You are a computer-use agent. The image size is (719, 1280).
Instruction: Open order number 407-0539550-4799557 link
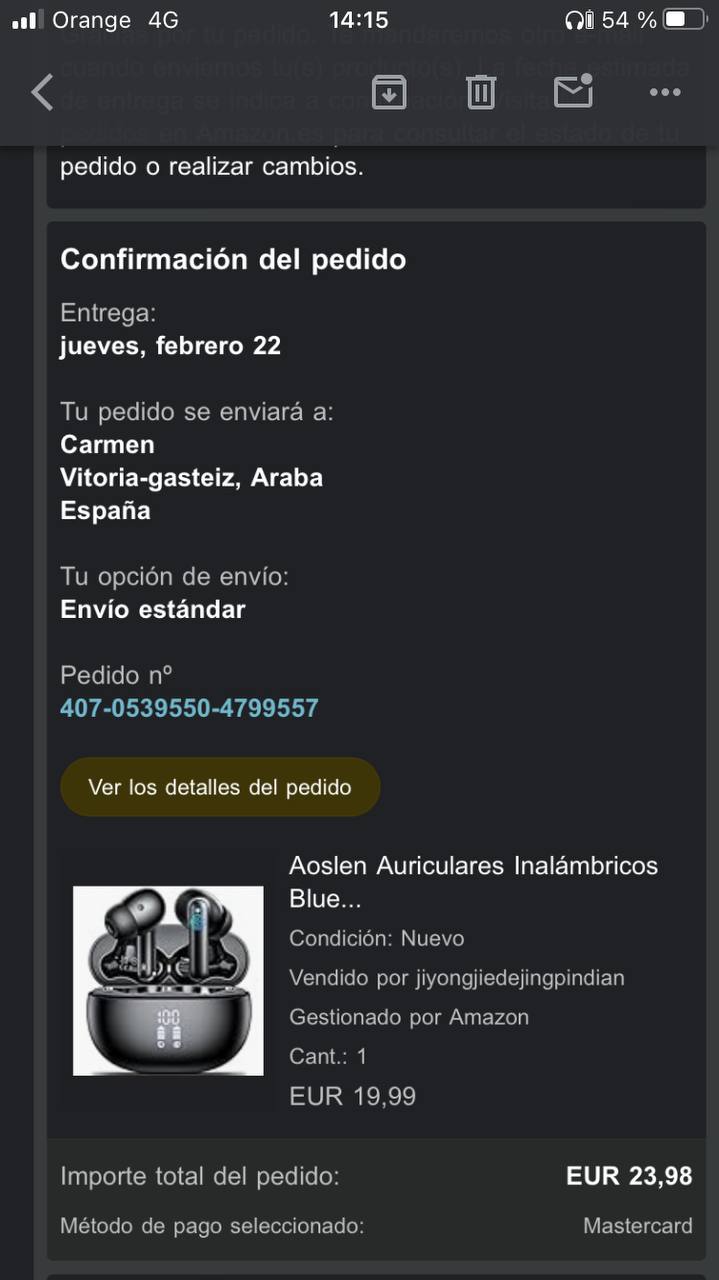click(x=189, y=708)
